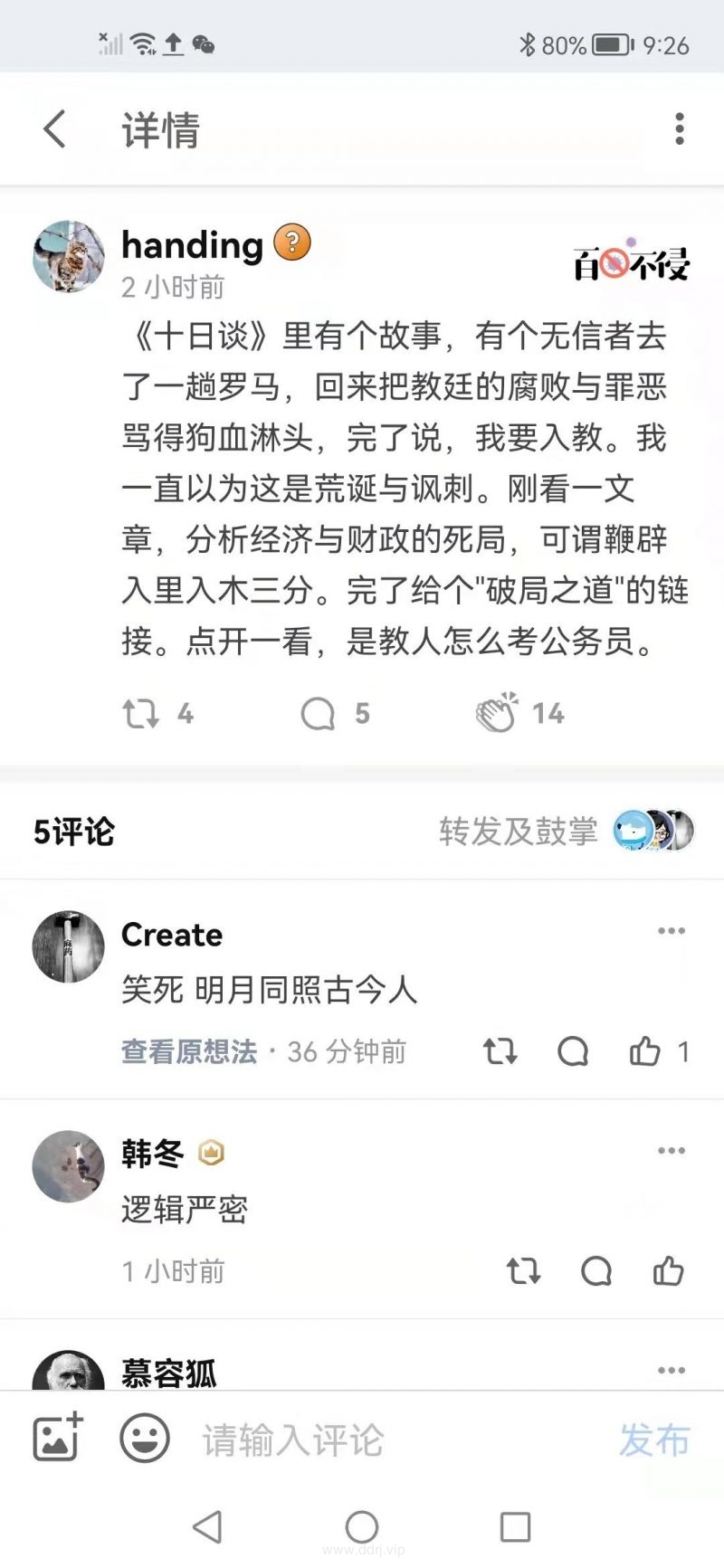Tap 查看原想法 under Create's comment

pyautogui.click(x=188, y=1051)
